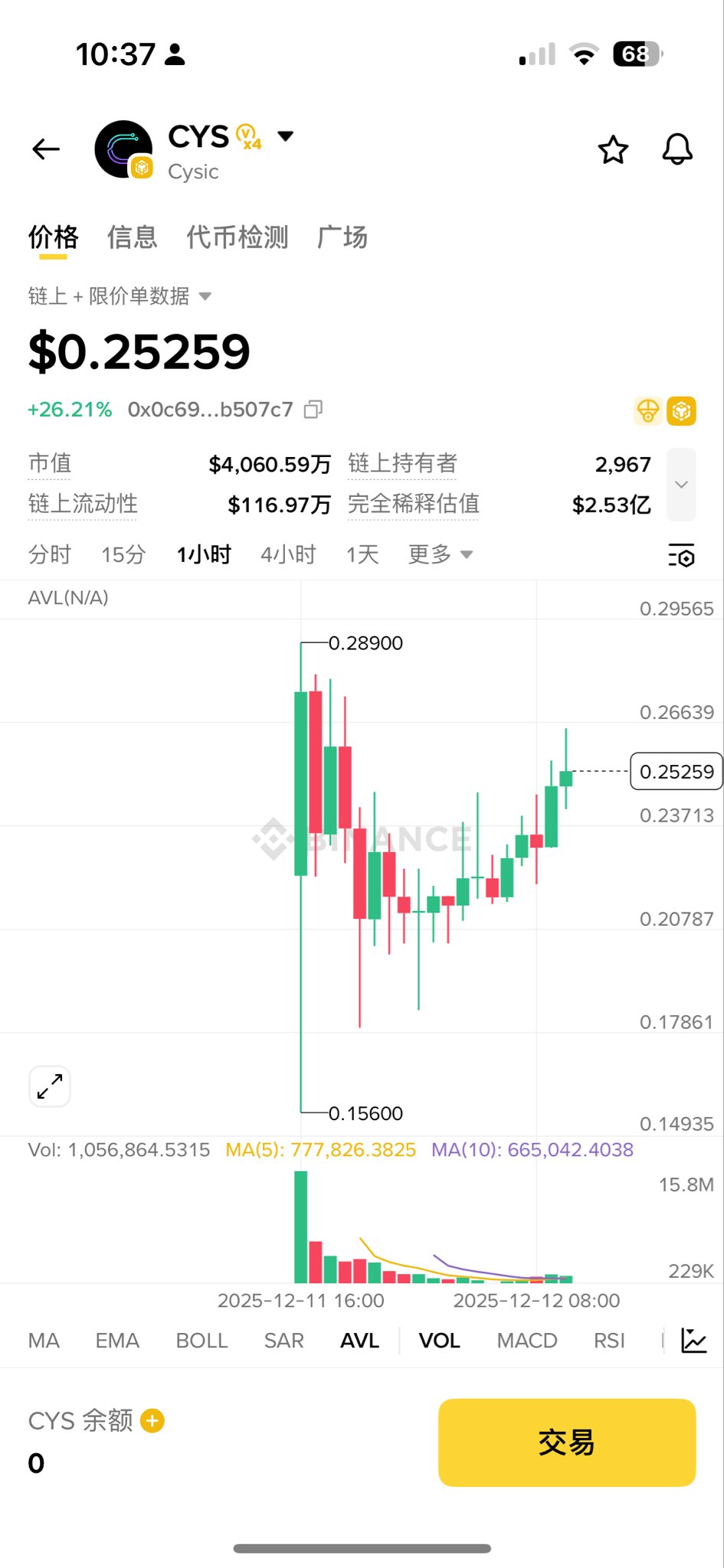Screen dimensions: 724x1568
Task: Add CYS to favorites with the star
Action: tap(613, 149)
